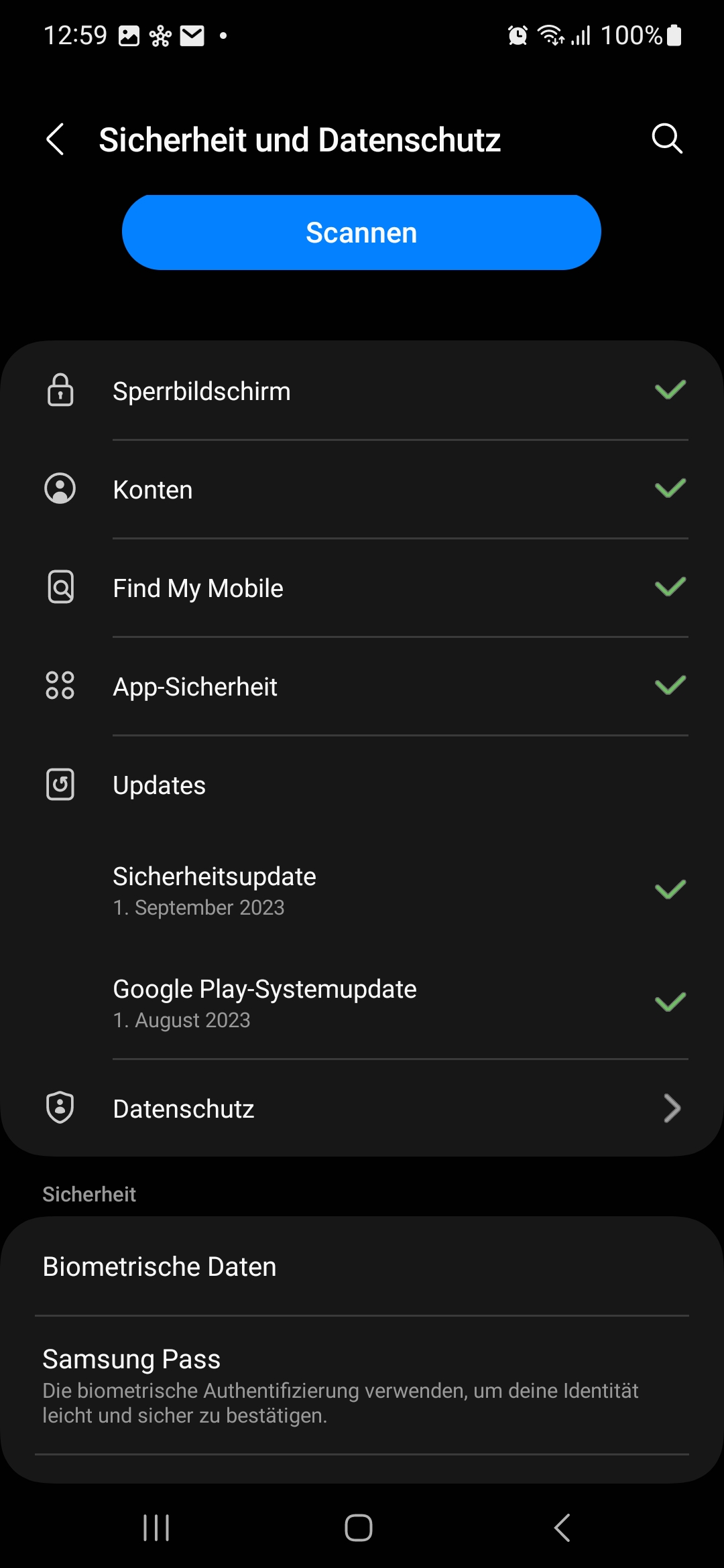Tap the system home button
Viewport: 724px width, 1568px height.
click(359, 1528)
